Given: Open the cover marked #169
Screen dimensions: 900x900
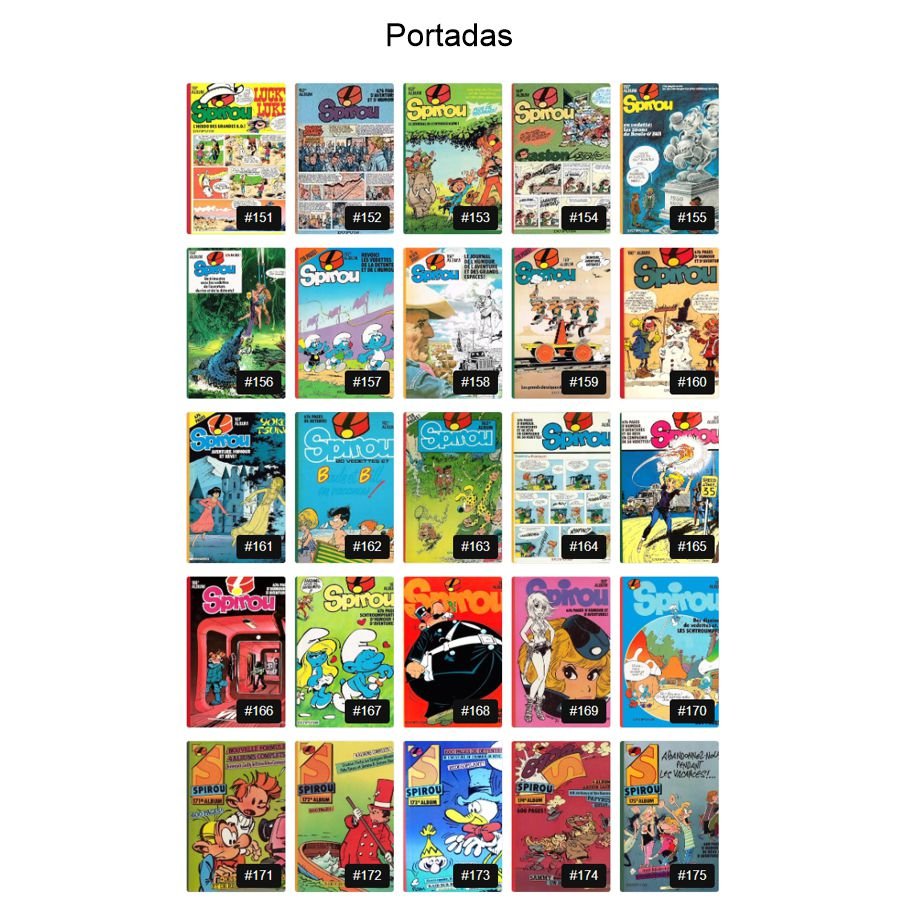Looking at the screenshot, I should click(561, 651).
